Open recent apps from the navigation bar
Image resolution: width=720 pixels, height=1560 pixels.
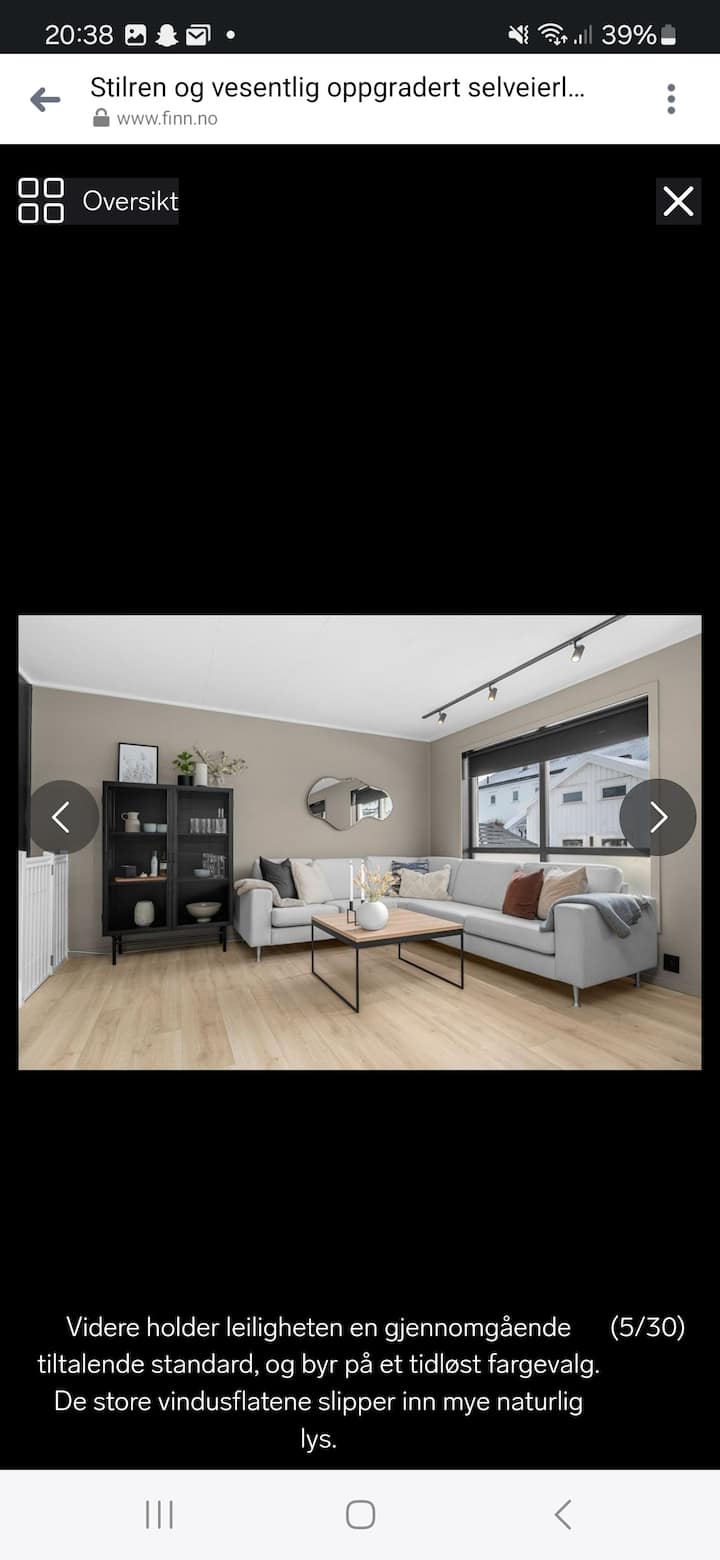point(159,1514)
